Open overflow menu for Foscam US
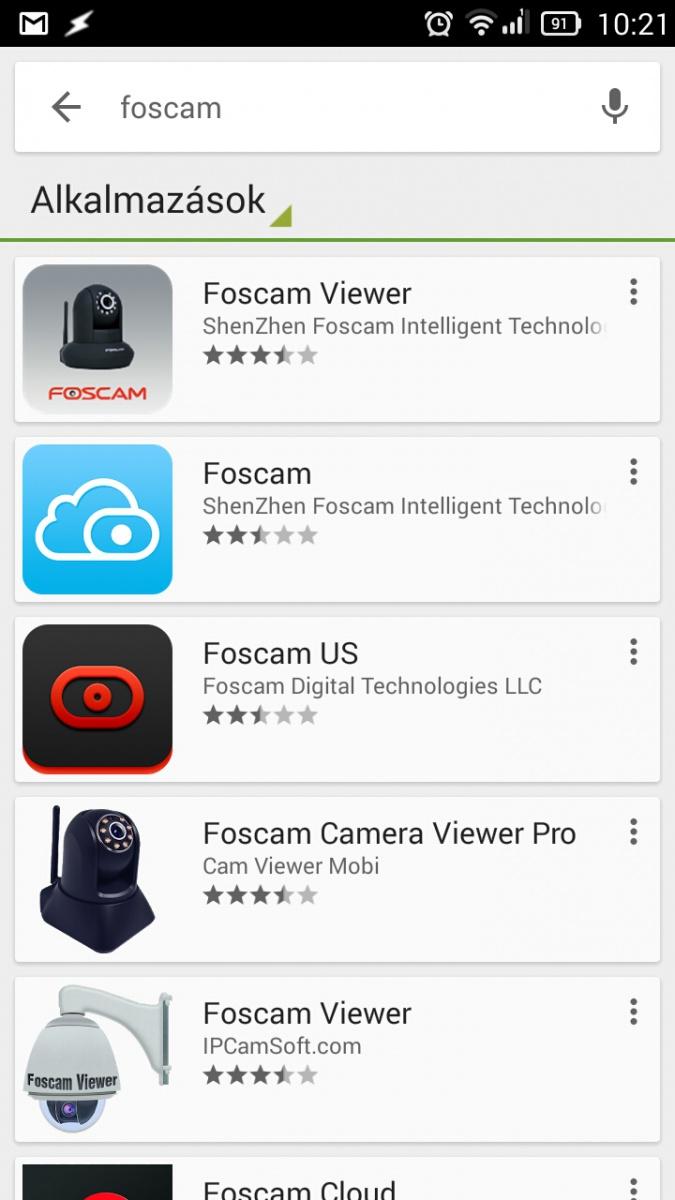This screenshot has height=1200, width=675. click(x=633, y=652)
